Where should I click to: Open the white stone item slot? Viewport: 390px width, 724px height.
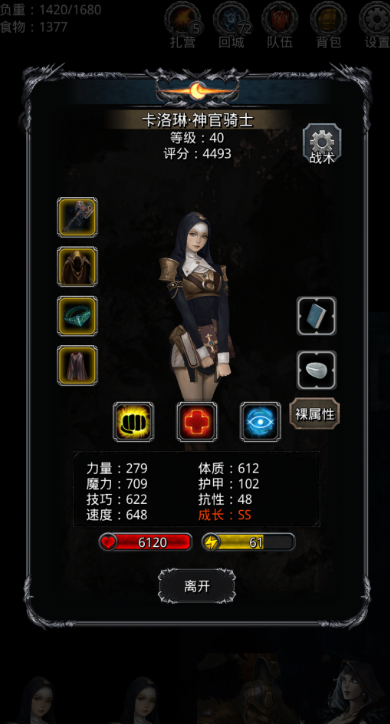[317, 370]
